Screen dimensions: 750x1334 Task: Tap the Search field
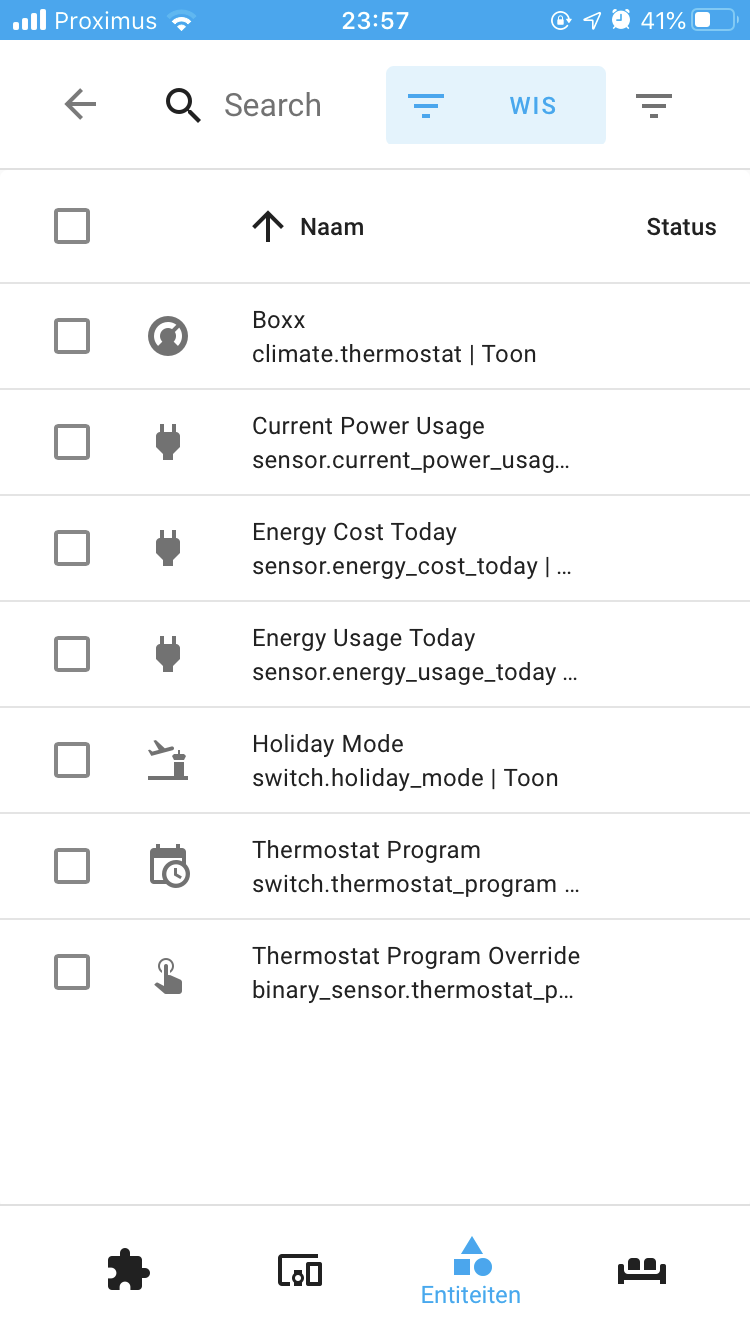tap(272, 105)
